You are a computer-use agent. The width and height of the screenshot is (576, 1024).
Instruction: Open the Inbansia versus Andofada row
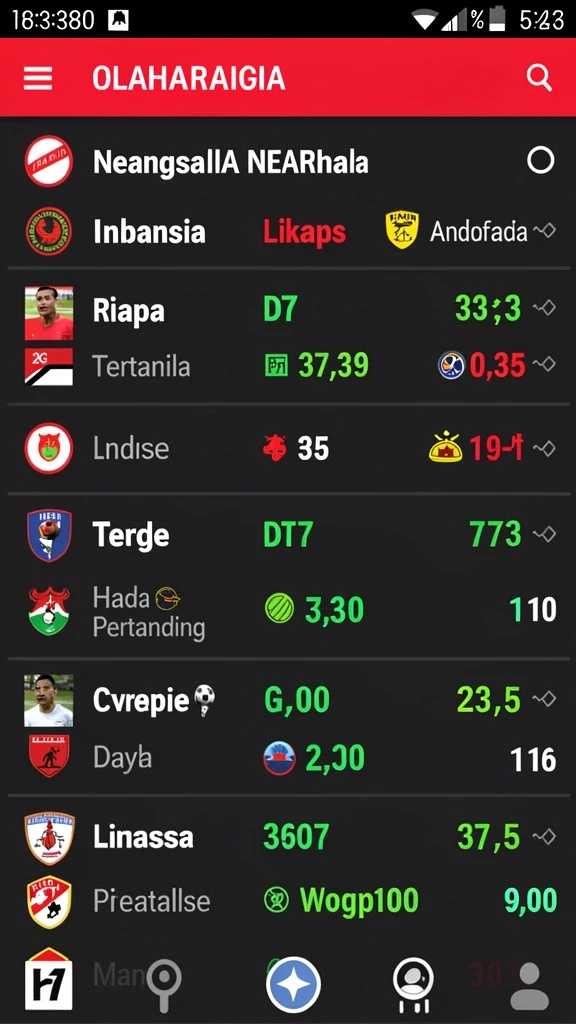tap(288, 232)
